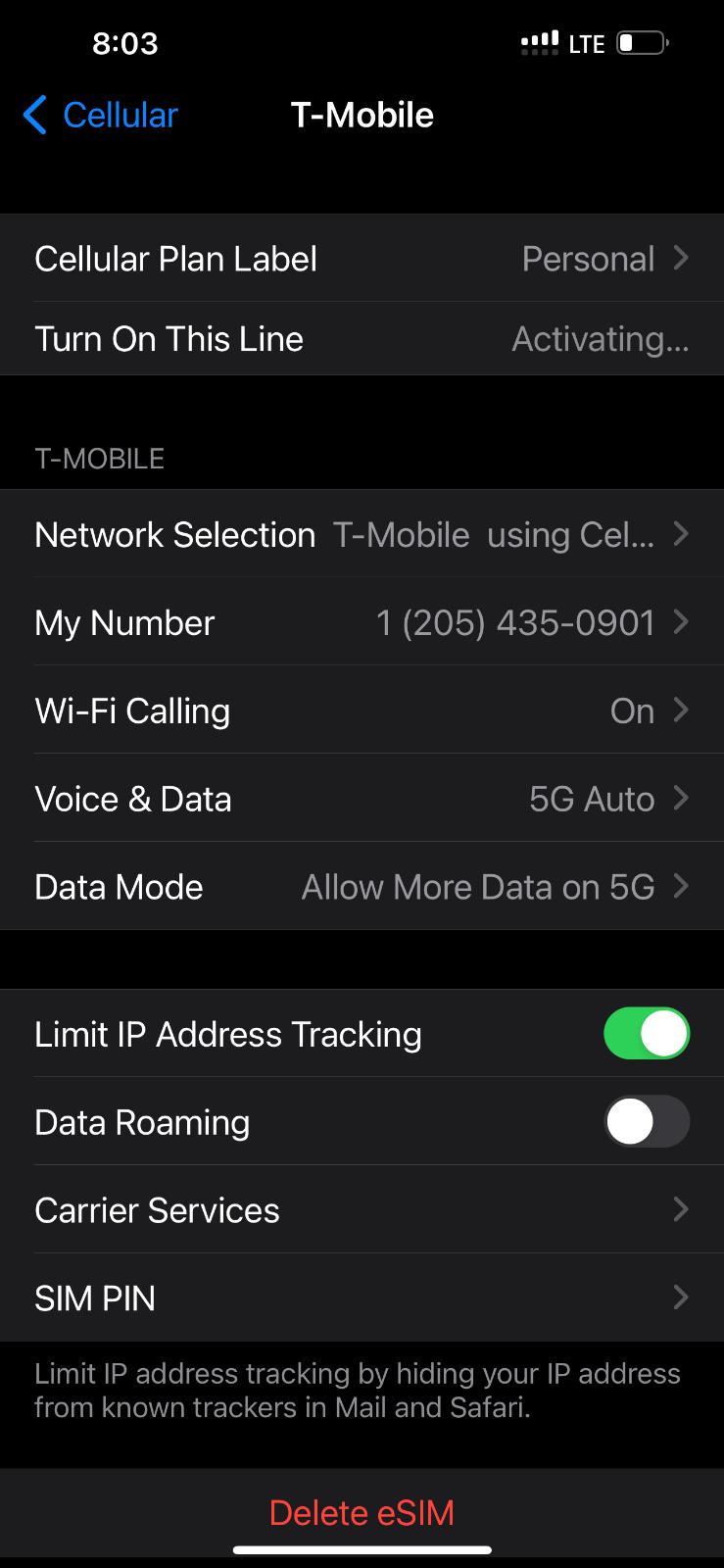
Task: Disable Limit IP Address Tracking
Action: click(647, 1034)
